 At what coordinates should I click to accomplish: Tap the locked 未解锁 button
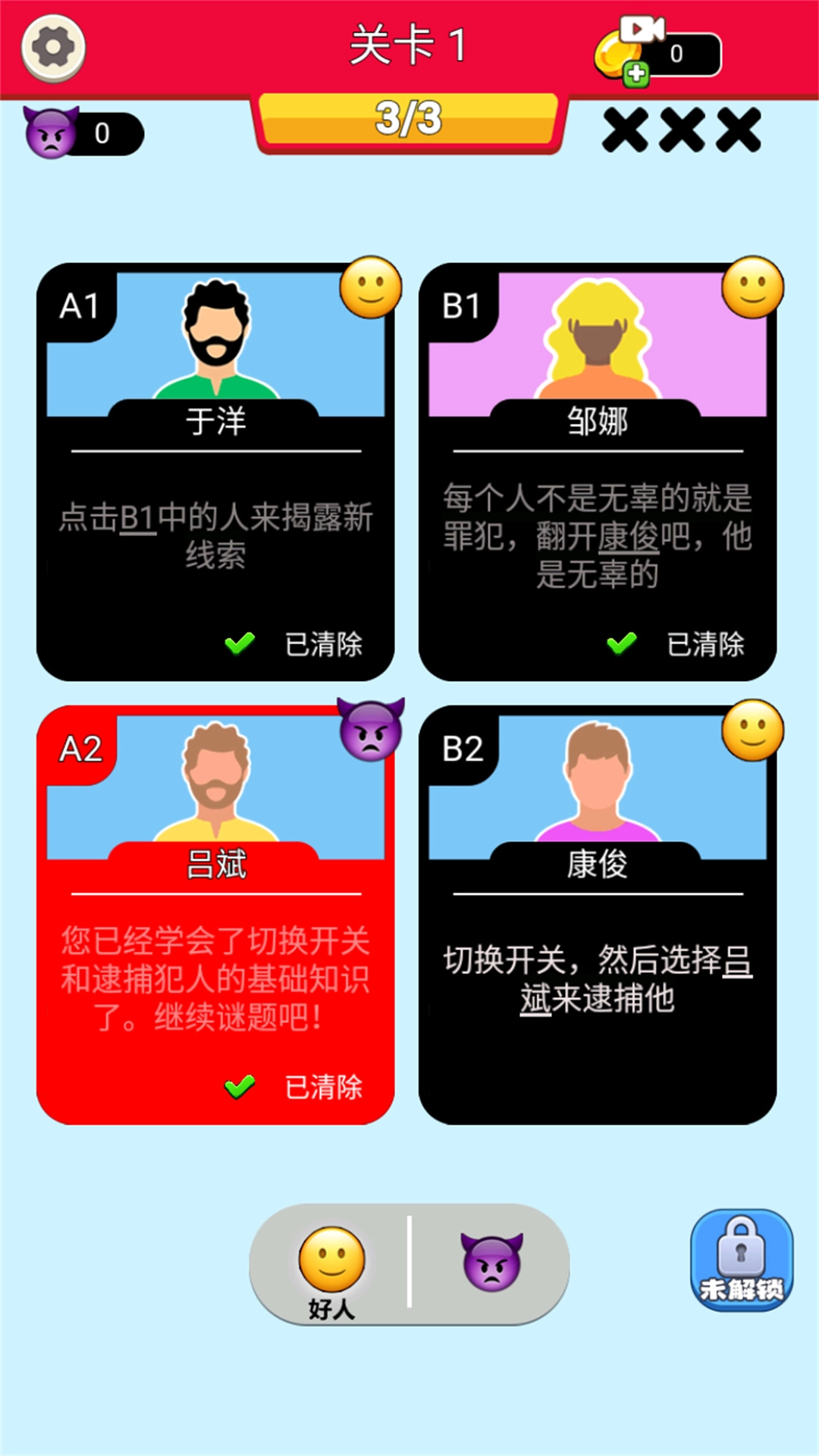click(741, 1260)
